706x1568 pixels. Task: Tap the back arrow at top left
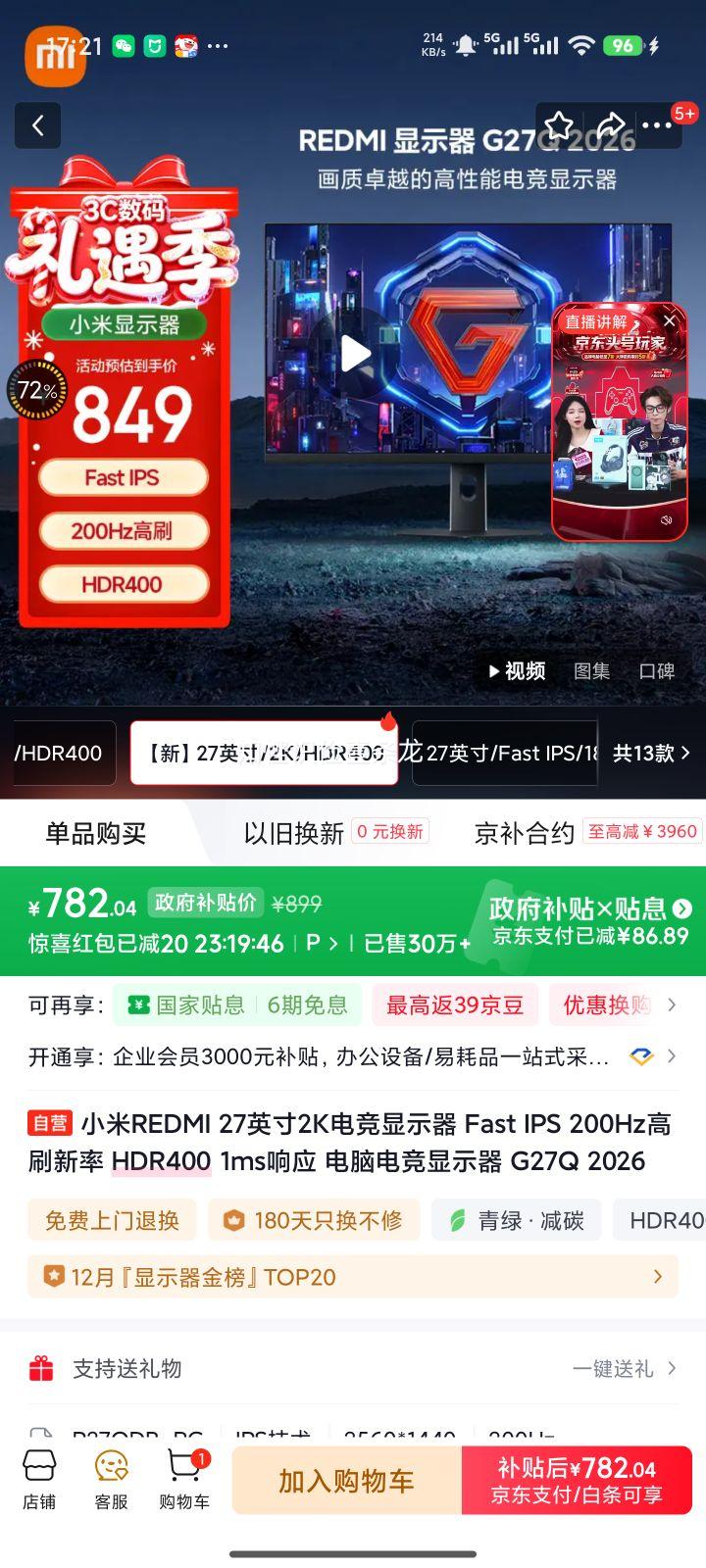tap(37, 125)
